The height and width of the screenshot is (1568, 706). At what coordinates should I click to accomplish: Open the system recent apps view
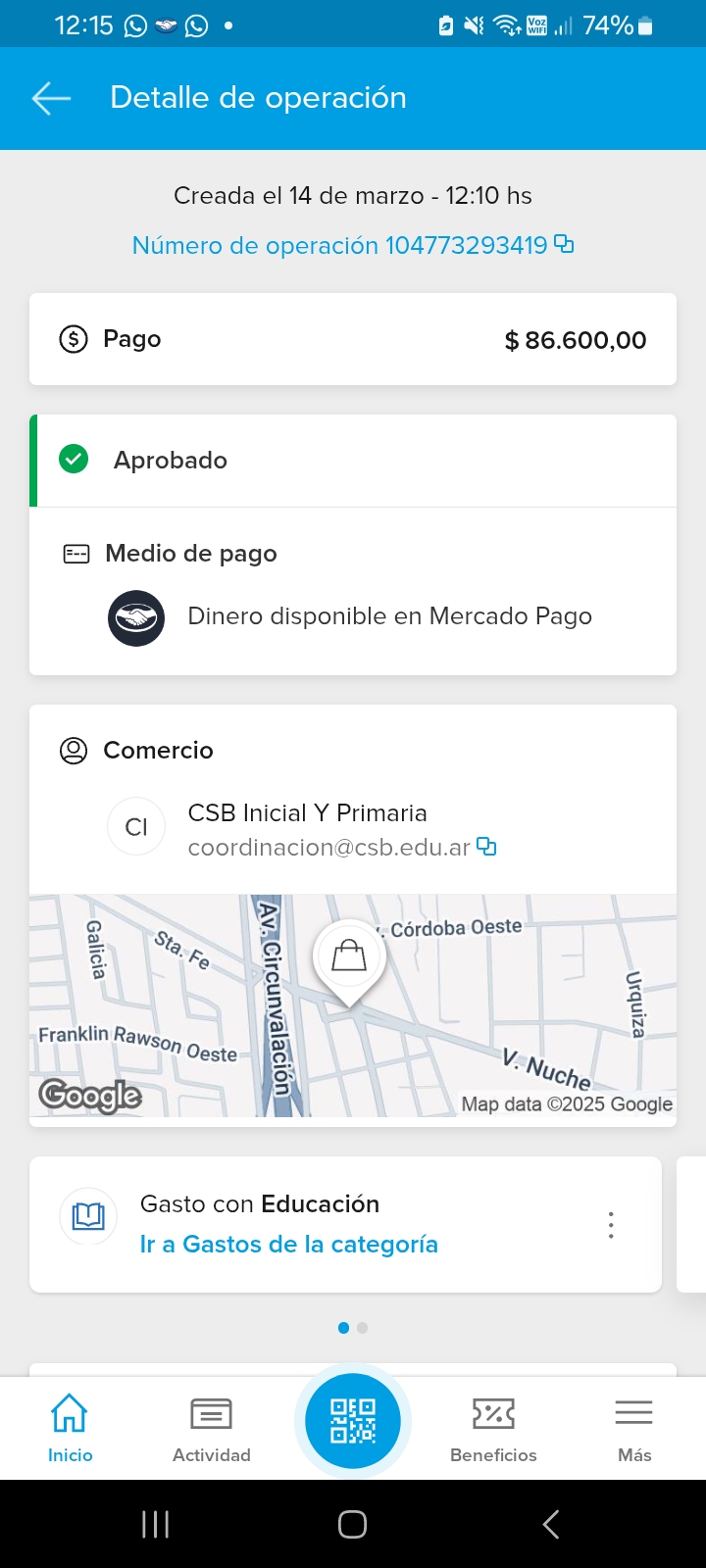pos(155,1524)
